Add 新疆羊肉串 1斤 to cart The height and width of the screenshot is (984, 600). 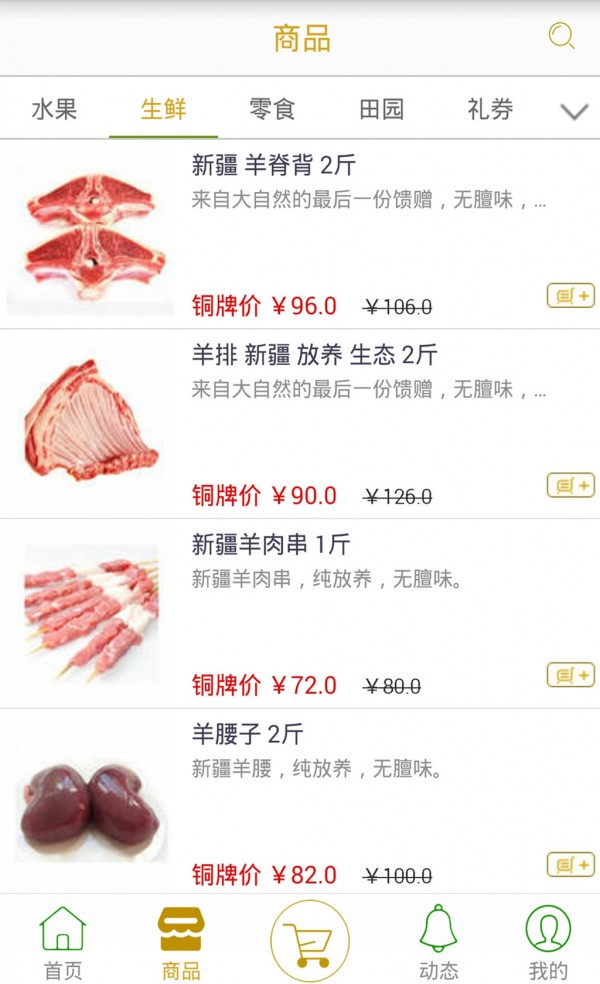[570, 676]
